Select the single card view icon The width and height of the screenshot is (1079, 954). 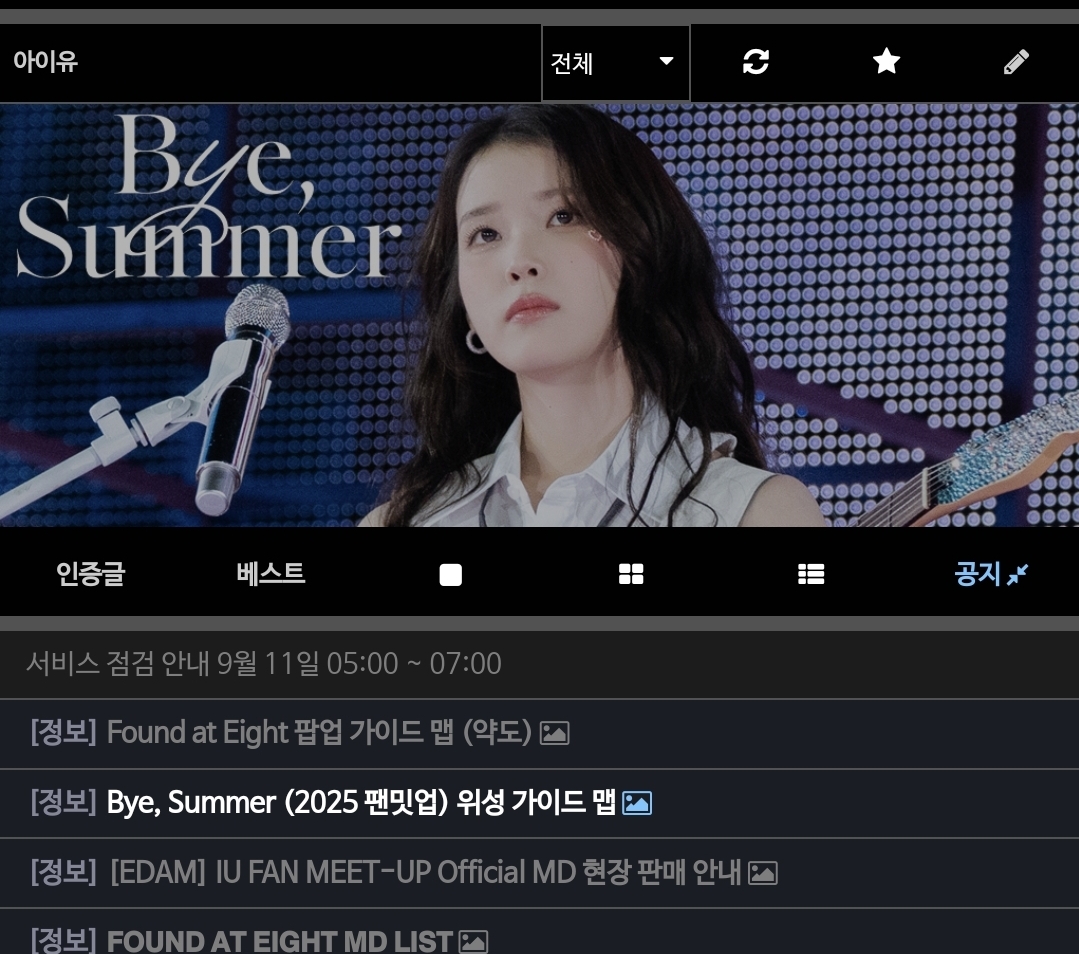(x=451, y=575)
